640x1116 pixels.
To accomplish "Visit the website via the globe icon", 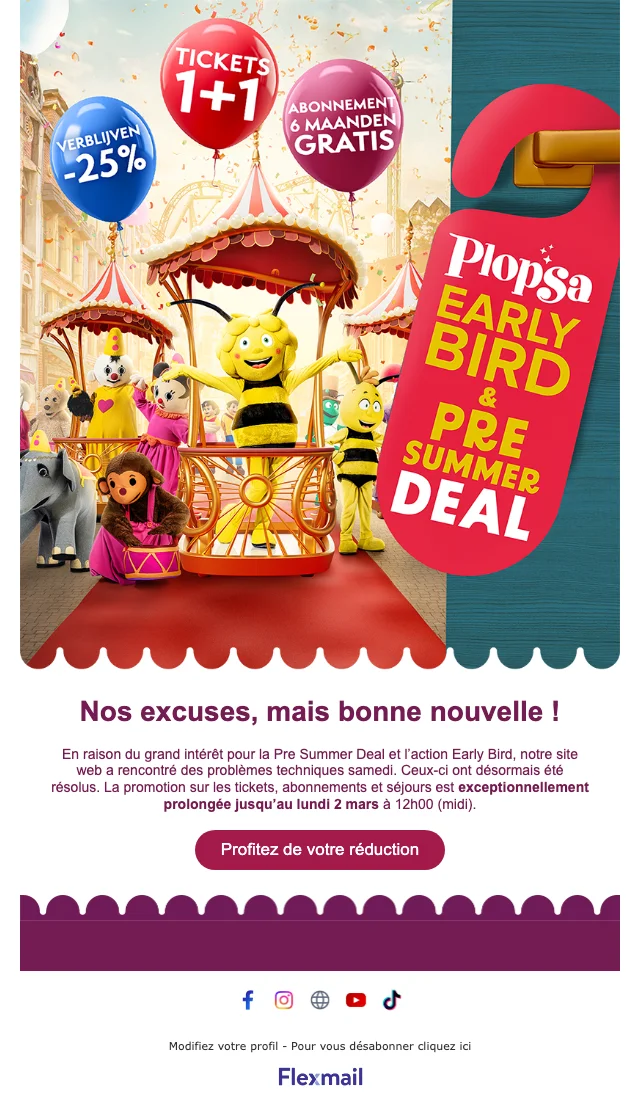I will (x=320, y=1000).
